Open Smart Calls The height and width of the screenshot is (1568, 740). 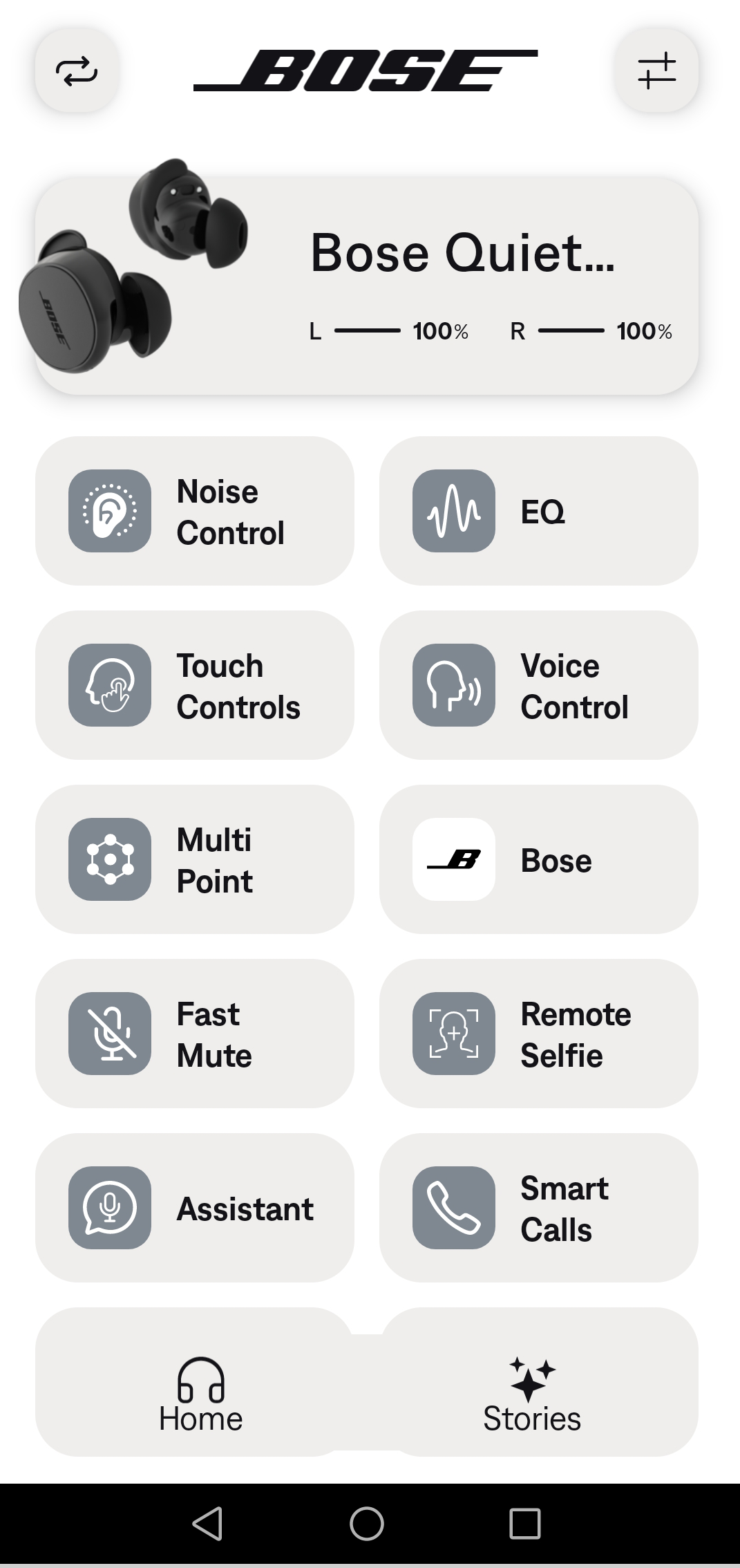click(x=538, y=1208)
